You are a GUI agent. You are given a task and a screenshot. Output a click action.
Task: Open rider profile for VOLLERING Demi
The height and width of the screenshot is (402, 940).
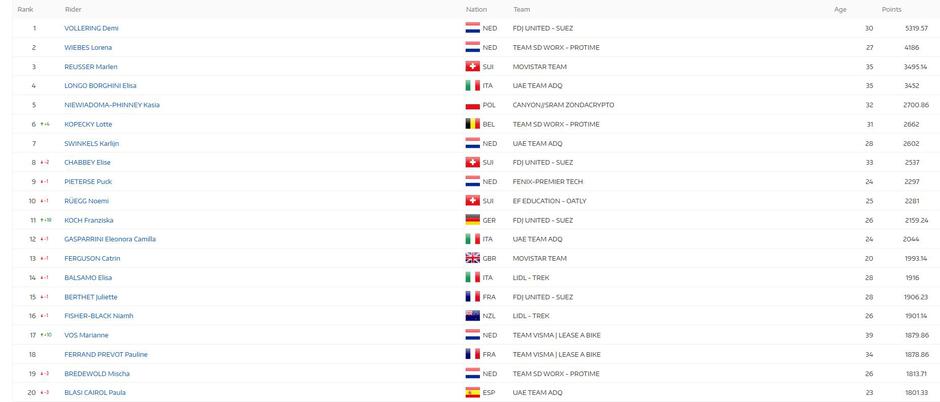[91, 28]
